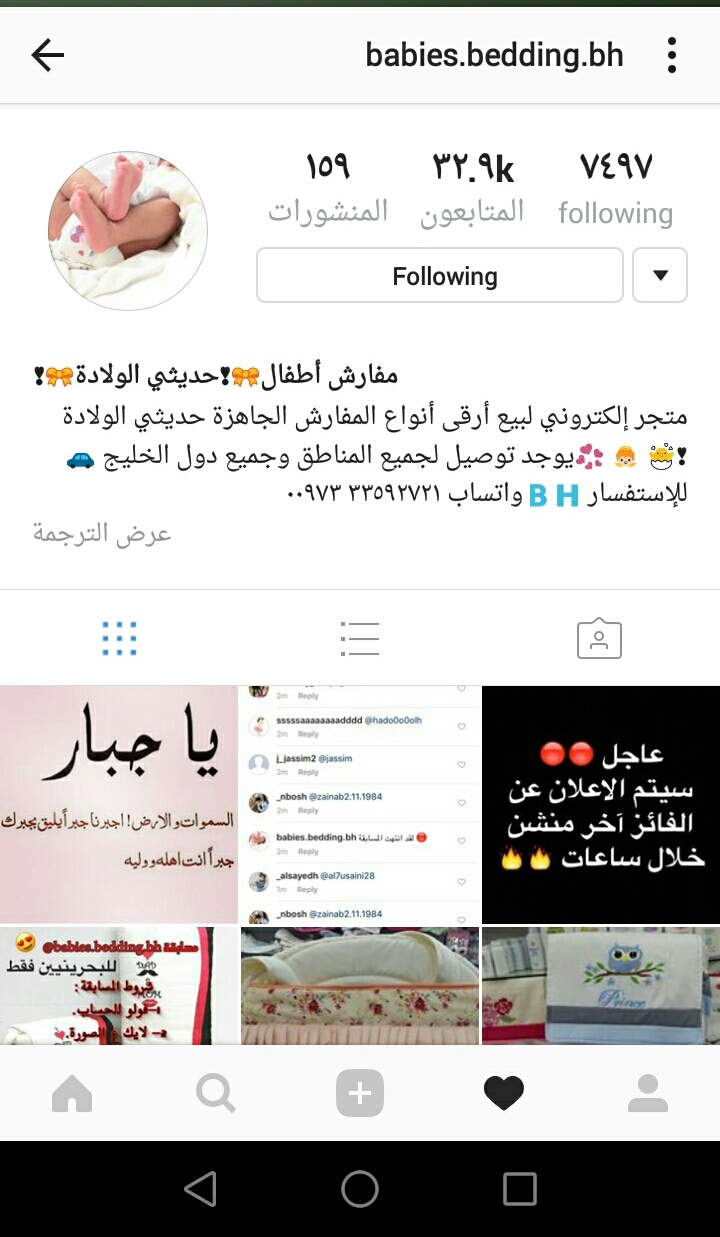The image size is (720, 1237).
Task: Open the three-dot overflow menu
Action: pyautogui.click(x=672, y=55)
